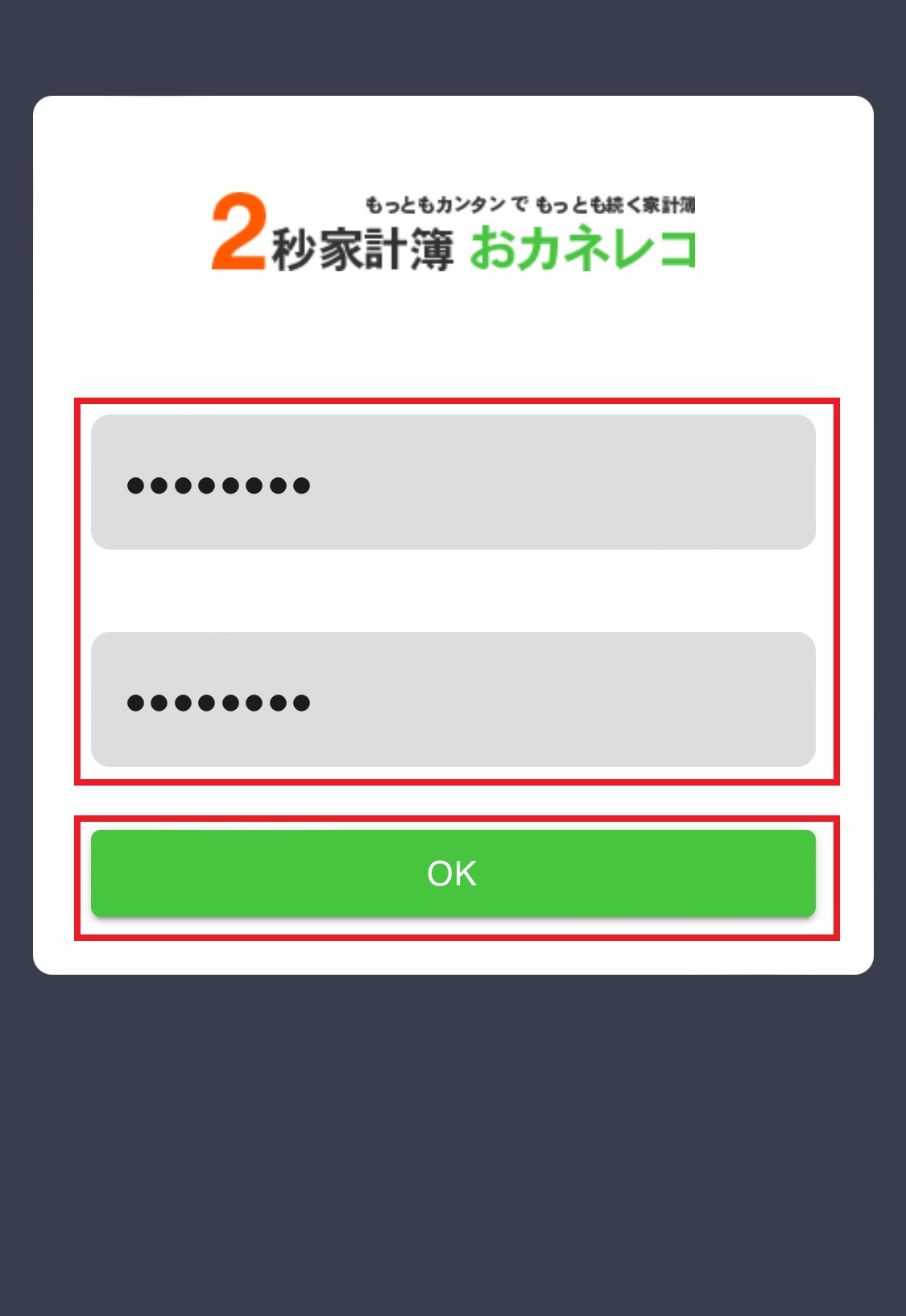Focus the second masked password field
Image resolution: width=906 pixels, height=1316 pixels.
click(x=453, y=699)
